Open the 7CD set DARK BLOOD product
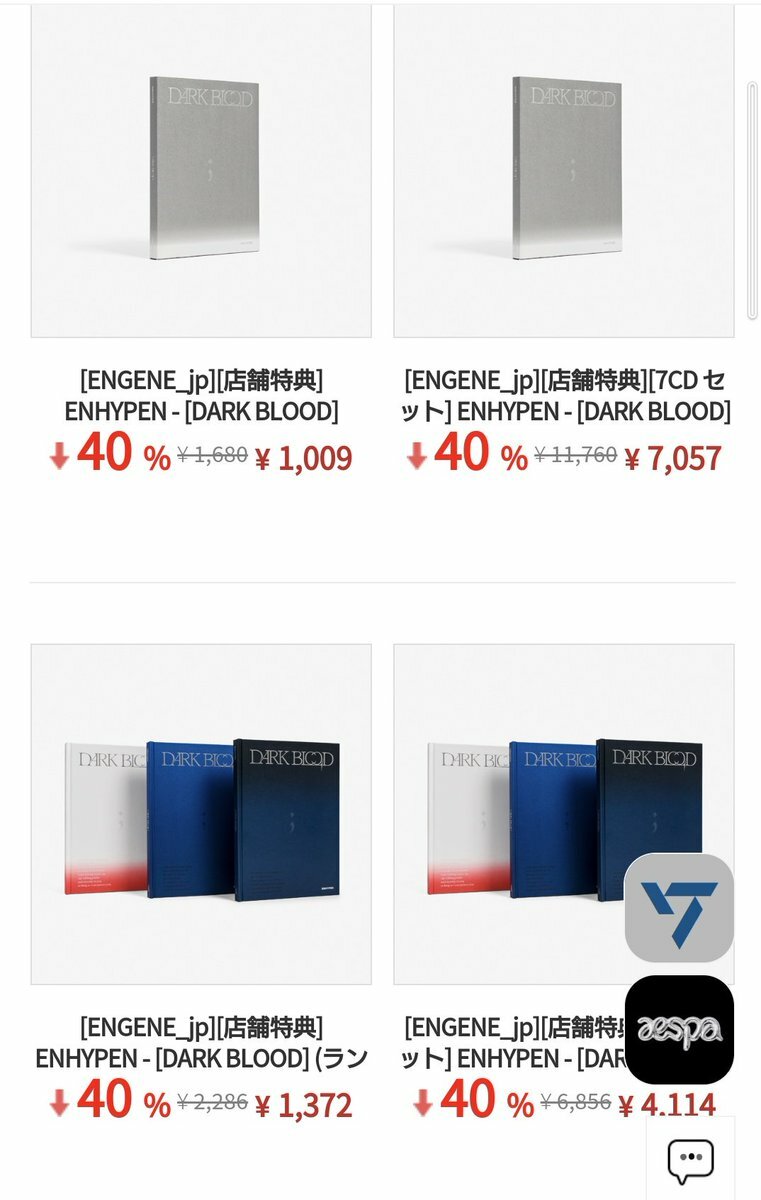This screenshot has height=1200, width=761. (563, 170)
